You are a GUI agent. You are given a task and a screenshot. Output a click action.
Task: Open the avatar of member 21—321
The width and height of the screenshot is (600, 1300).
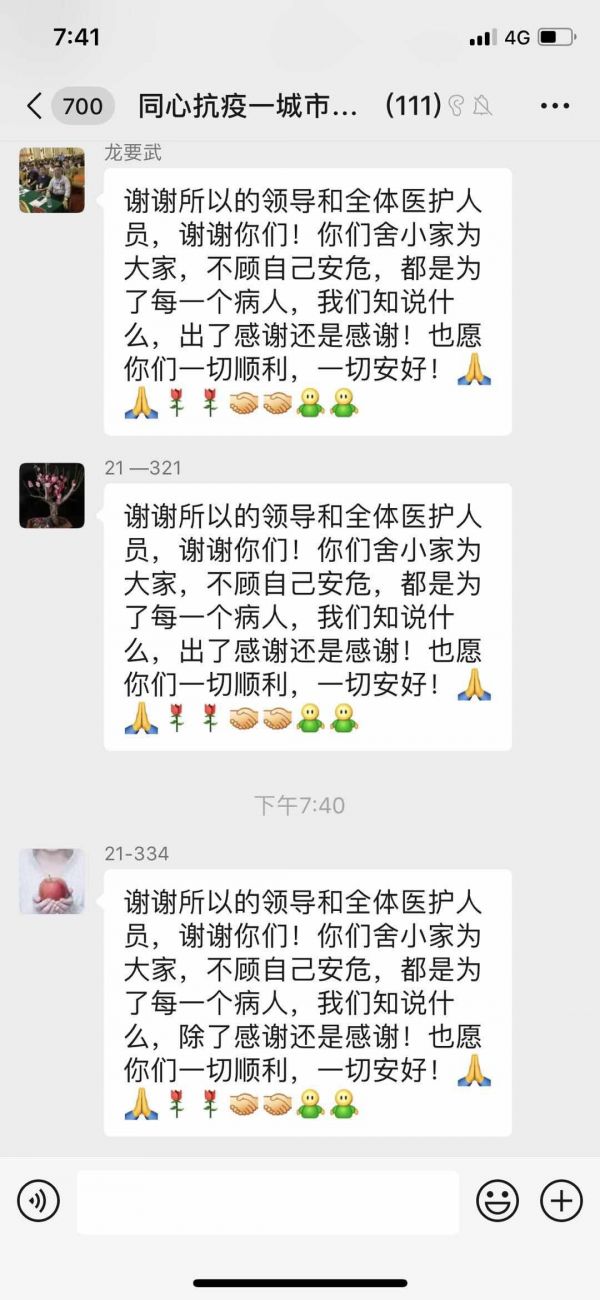pyautogui.click(x=52, y=496)
